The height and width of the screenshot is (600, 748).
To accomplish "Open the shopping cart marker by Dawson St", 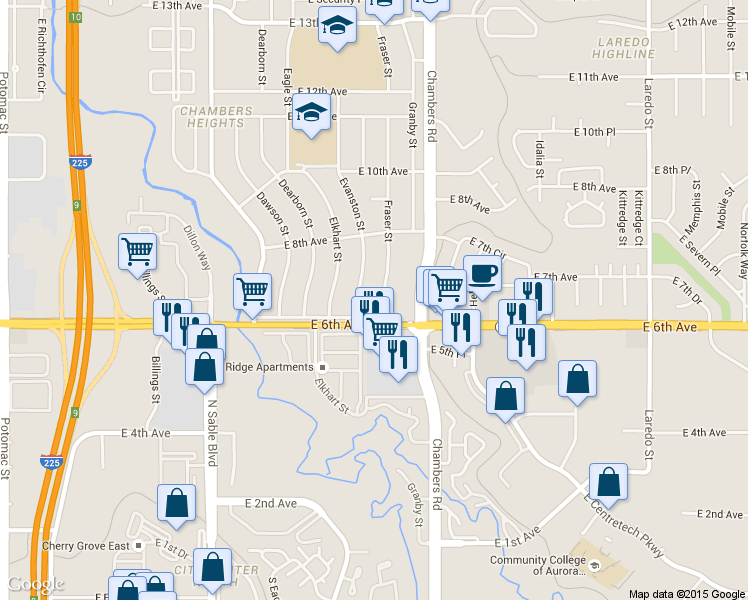I will click(252, 292).
